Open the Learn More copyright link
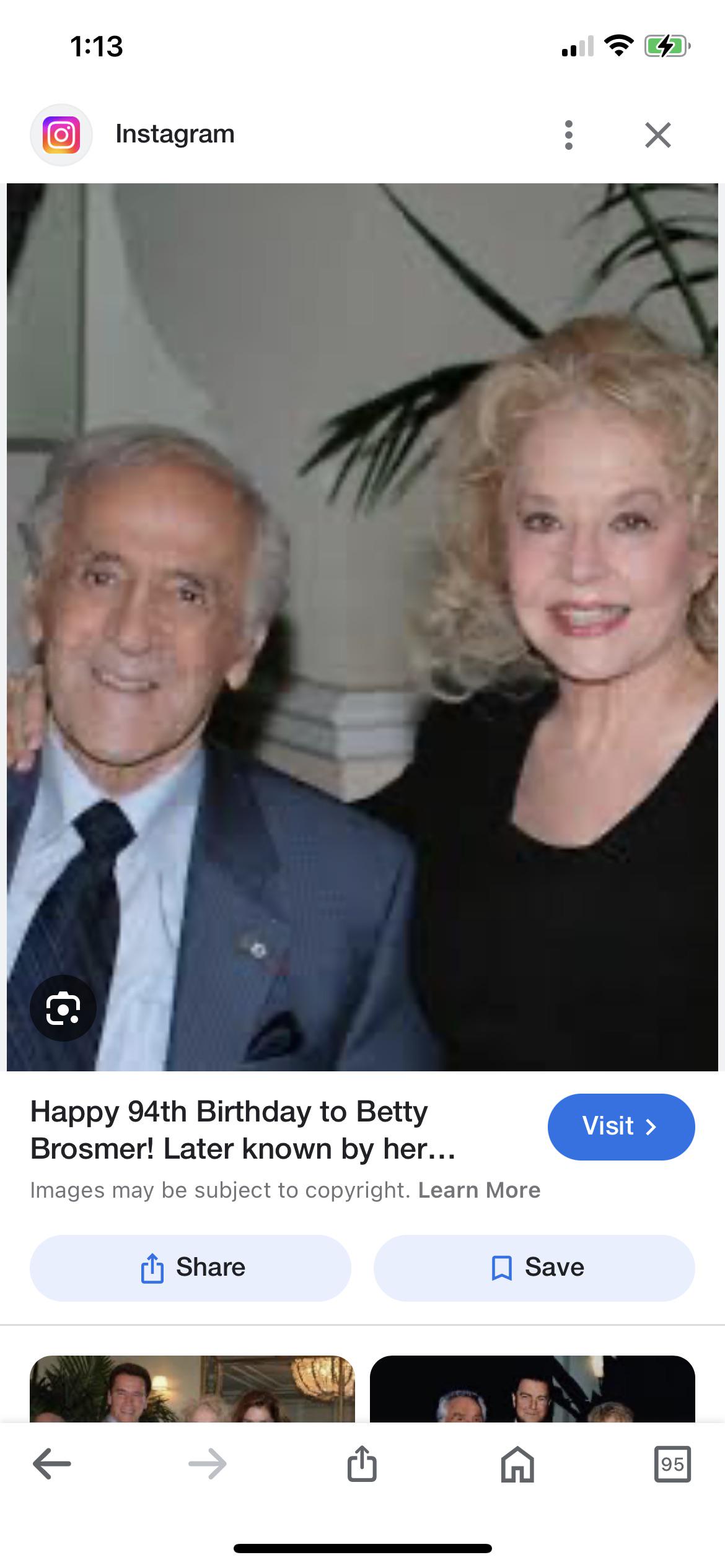Image resolution: width=725 pixels, height=1568 pixels. 479,1190
